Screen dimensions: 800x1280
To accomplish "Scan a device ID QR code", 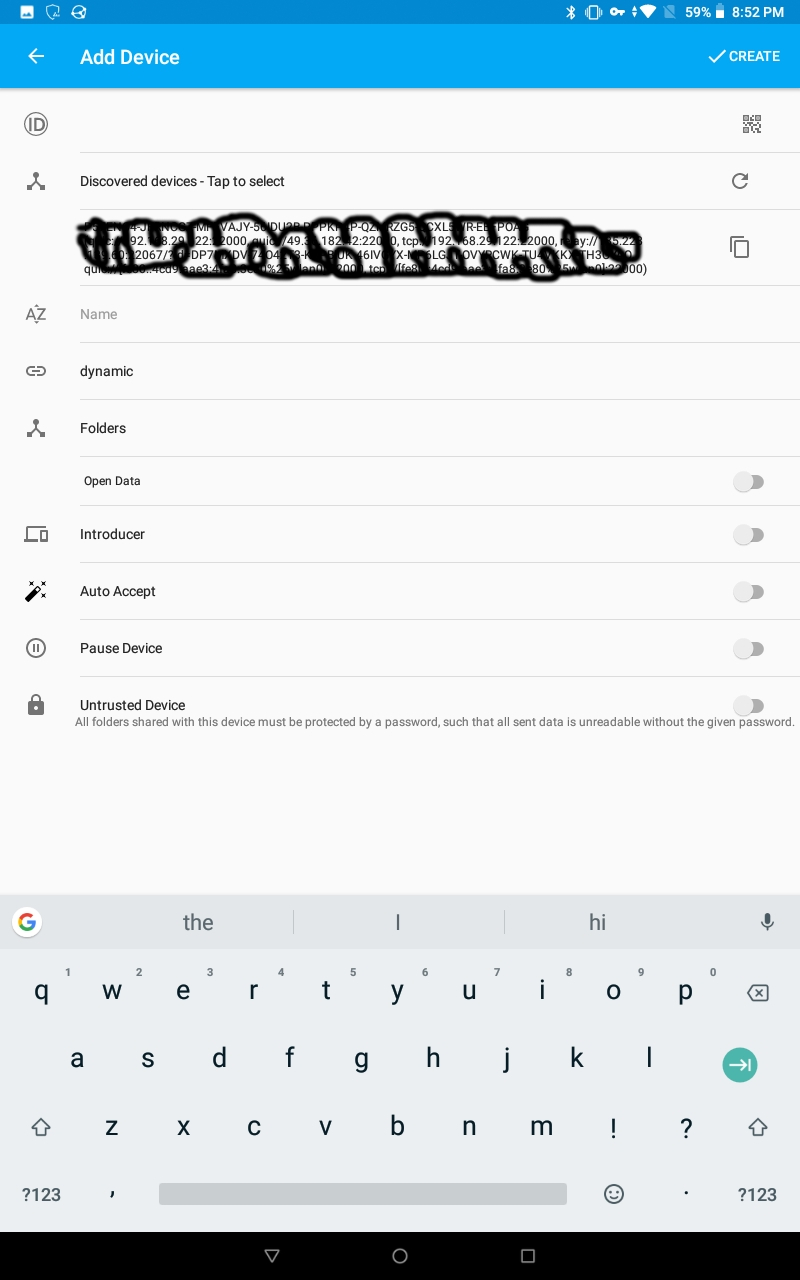I will click(x=752, y=124).
